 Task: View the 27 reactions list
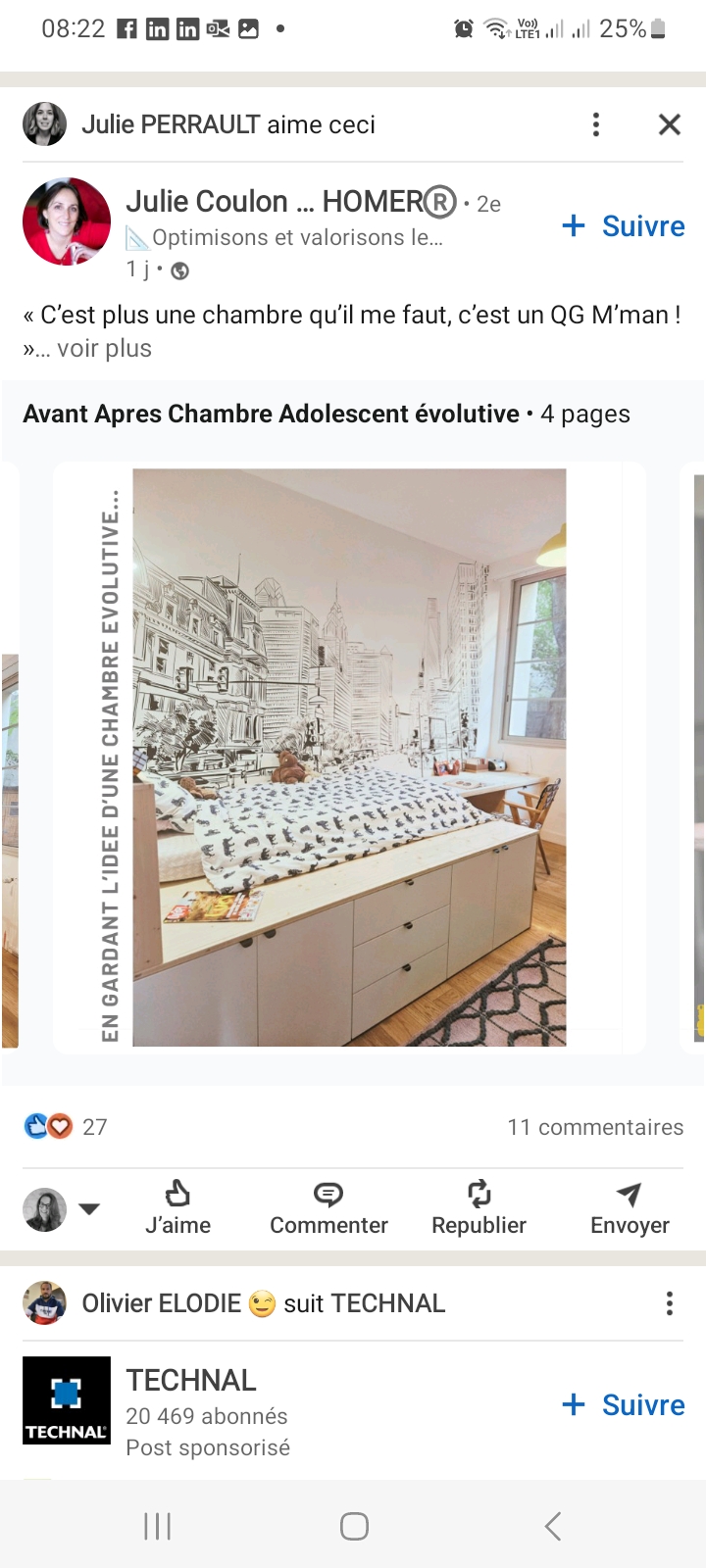click(66, 1127)
